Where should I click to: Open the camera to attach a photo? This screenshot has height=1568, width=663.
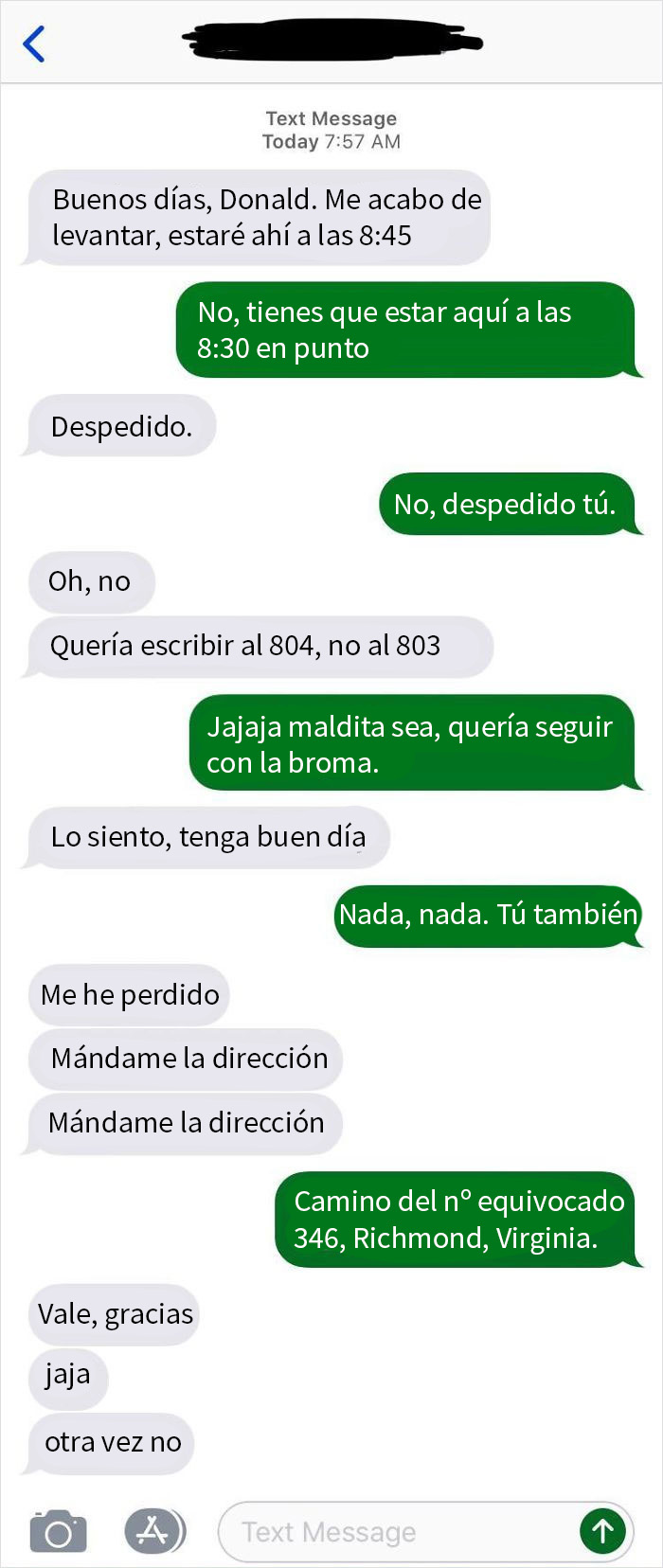point(58,1531)
